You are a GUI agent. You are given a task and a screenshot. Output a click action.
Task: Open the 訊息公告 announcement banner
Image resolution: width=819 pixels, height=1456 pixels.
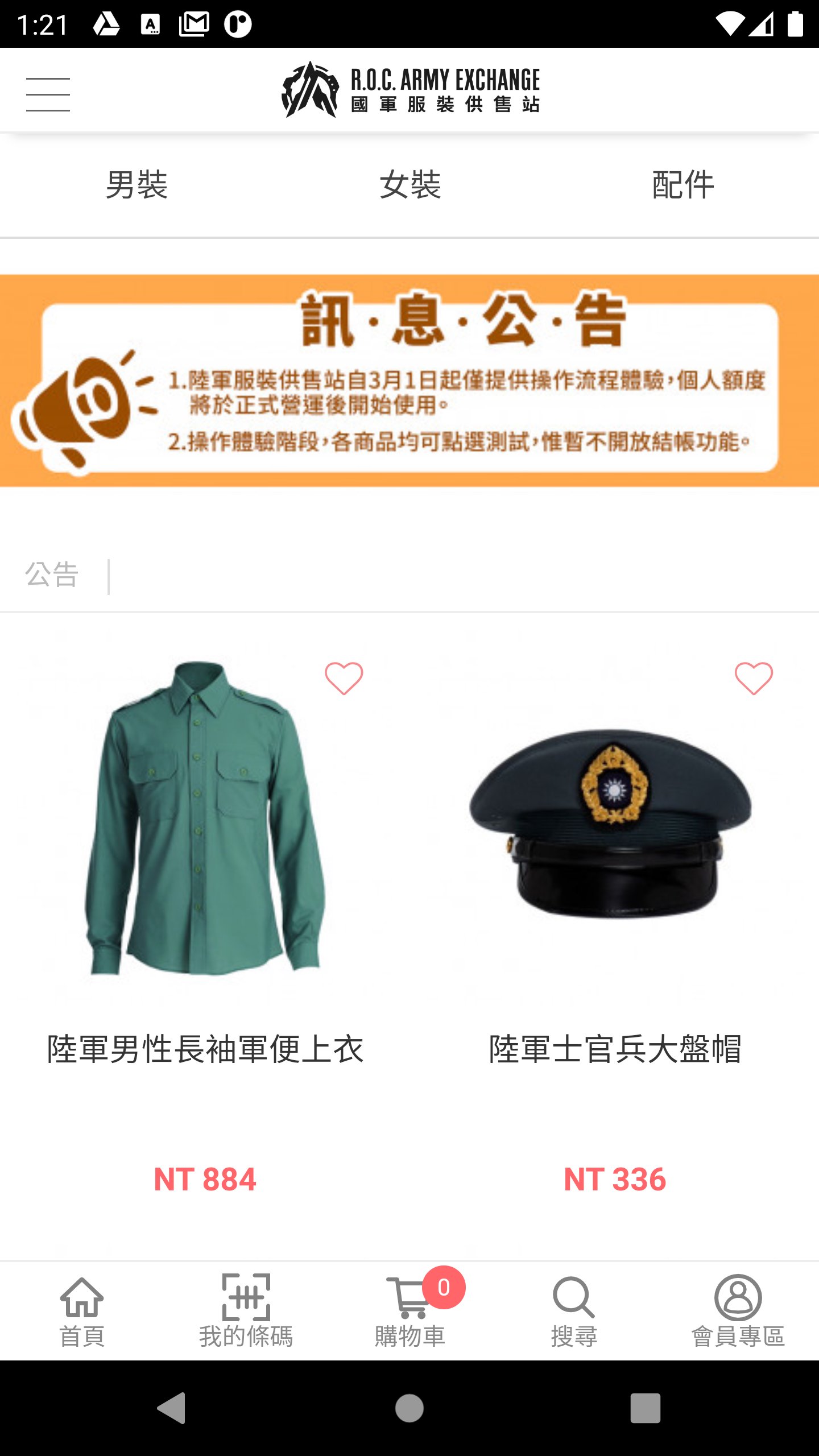[x=409, y=380]
